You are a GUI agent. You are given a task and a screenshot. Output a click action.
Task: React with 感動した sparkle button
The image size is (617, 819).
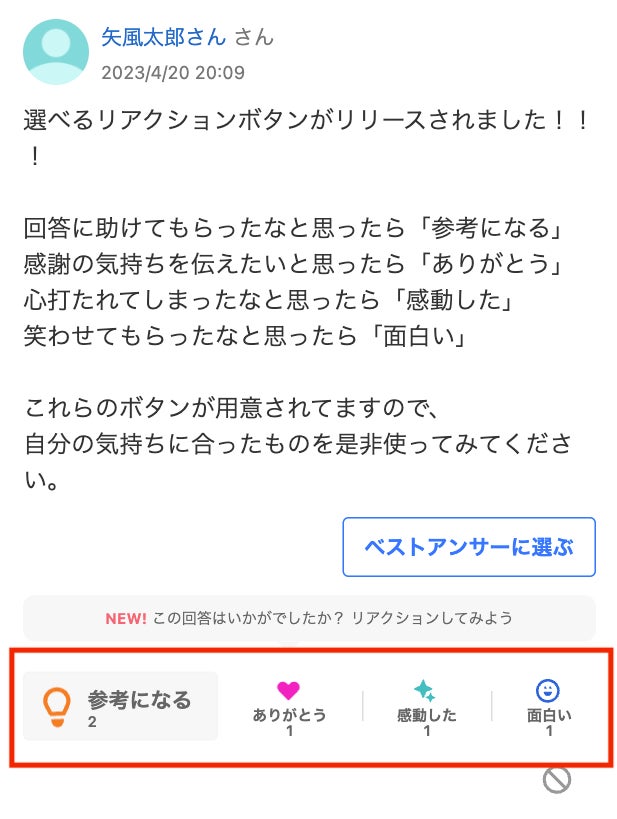pyautogui.click(x=426, y=704)
